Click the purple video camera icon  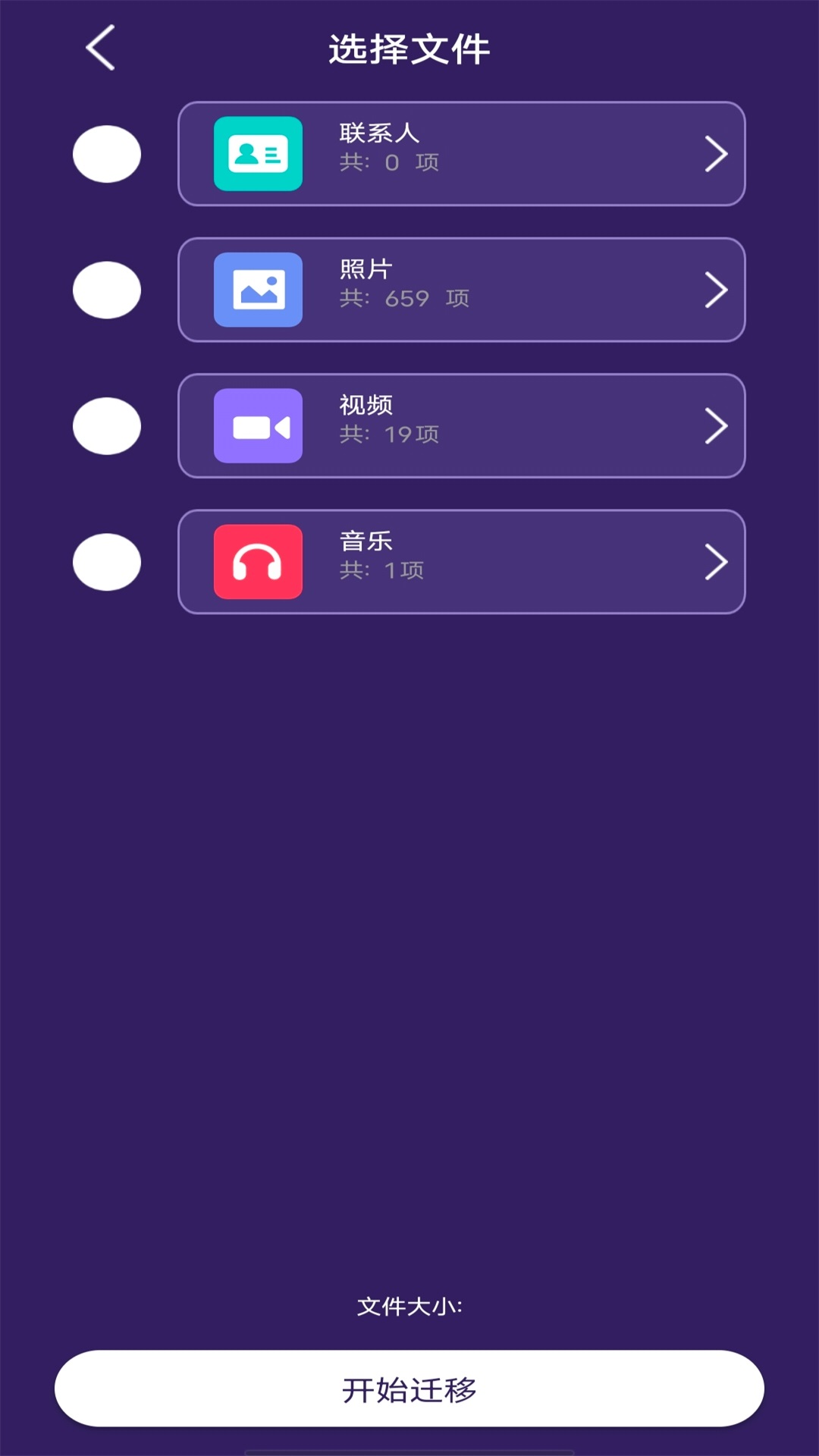258,426
